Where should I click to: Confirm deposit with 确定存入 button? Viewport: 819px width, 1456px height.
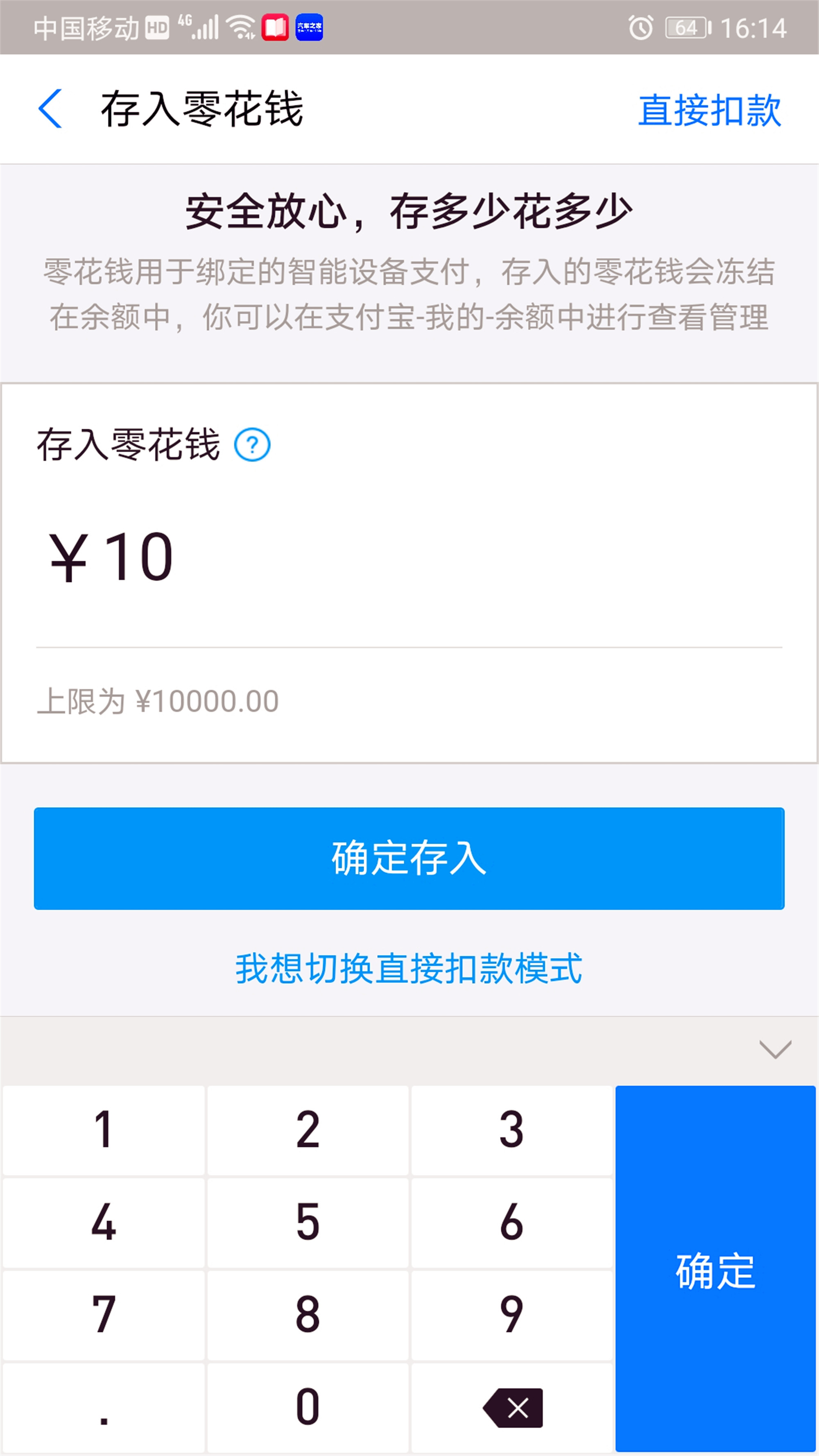click(x=409, y=858)
